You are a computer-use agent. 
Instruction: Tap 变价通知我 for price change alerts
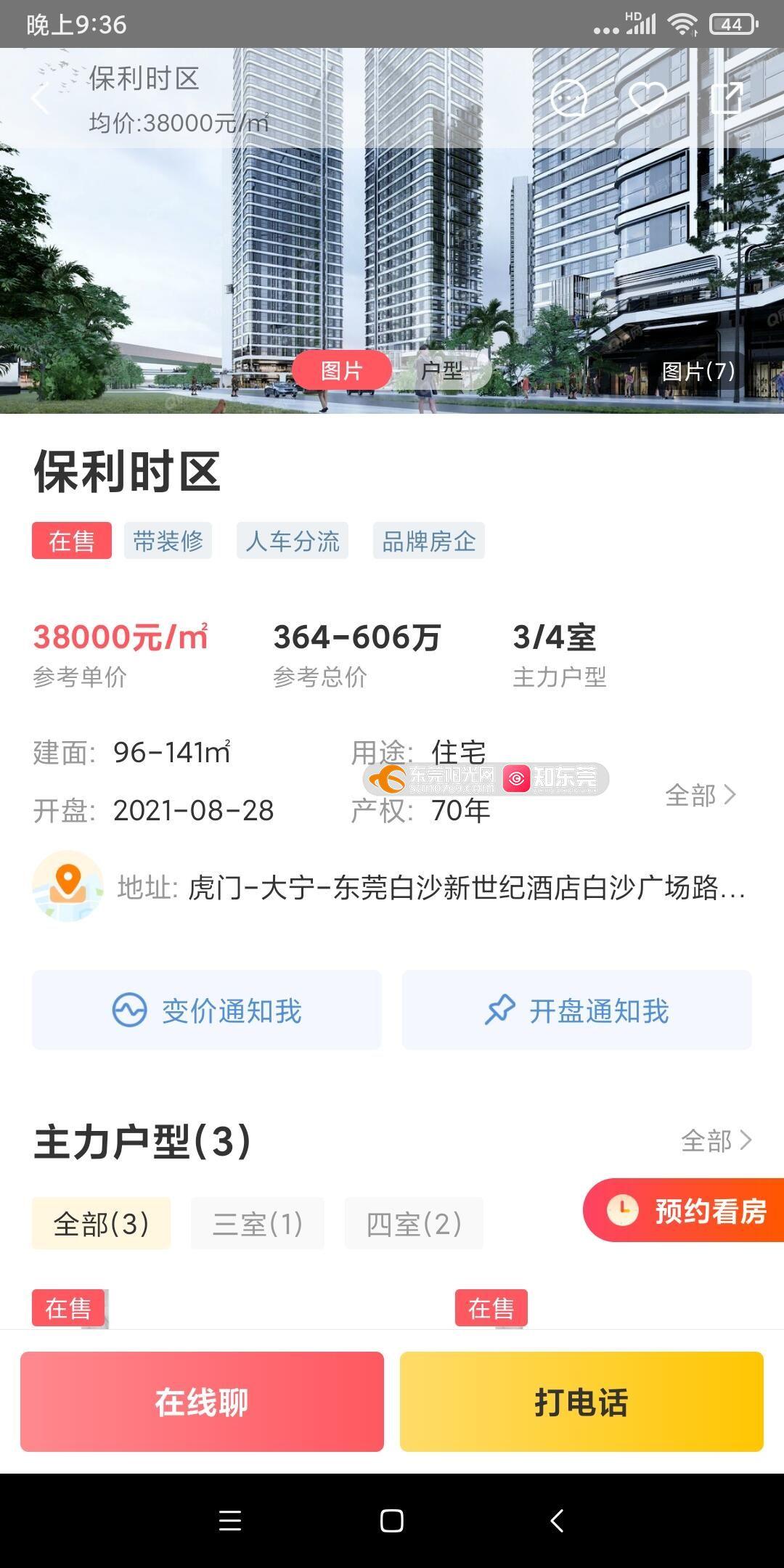[x=207, y=1010]
